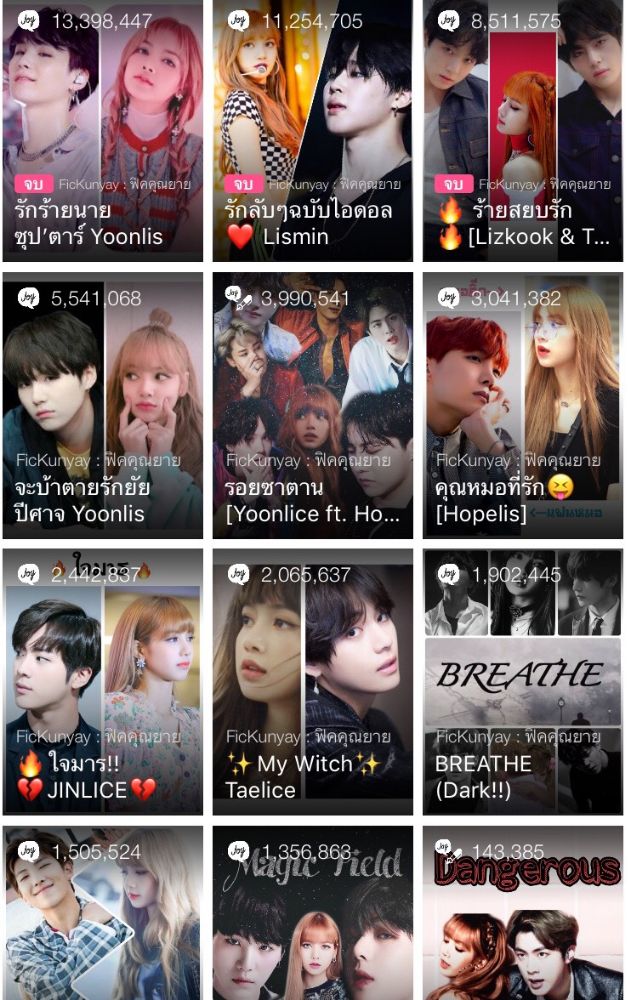View the รอยซาตาน Yoonlice story
The height and width of the screenshot is (1000, 630).
[x=312, y=405]
